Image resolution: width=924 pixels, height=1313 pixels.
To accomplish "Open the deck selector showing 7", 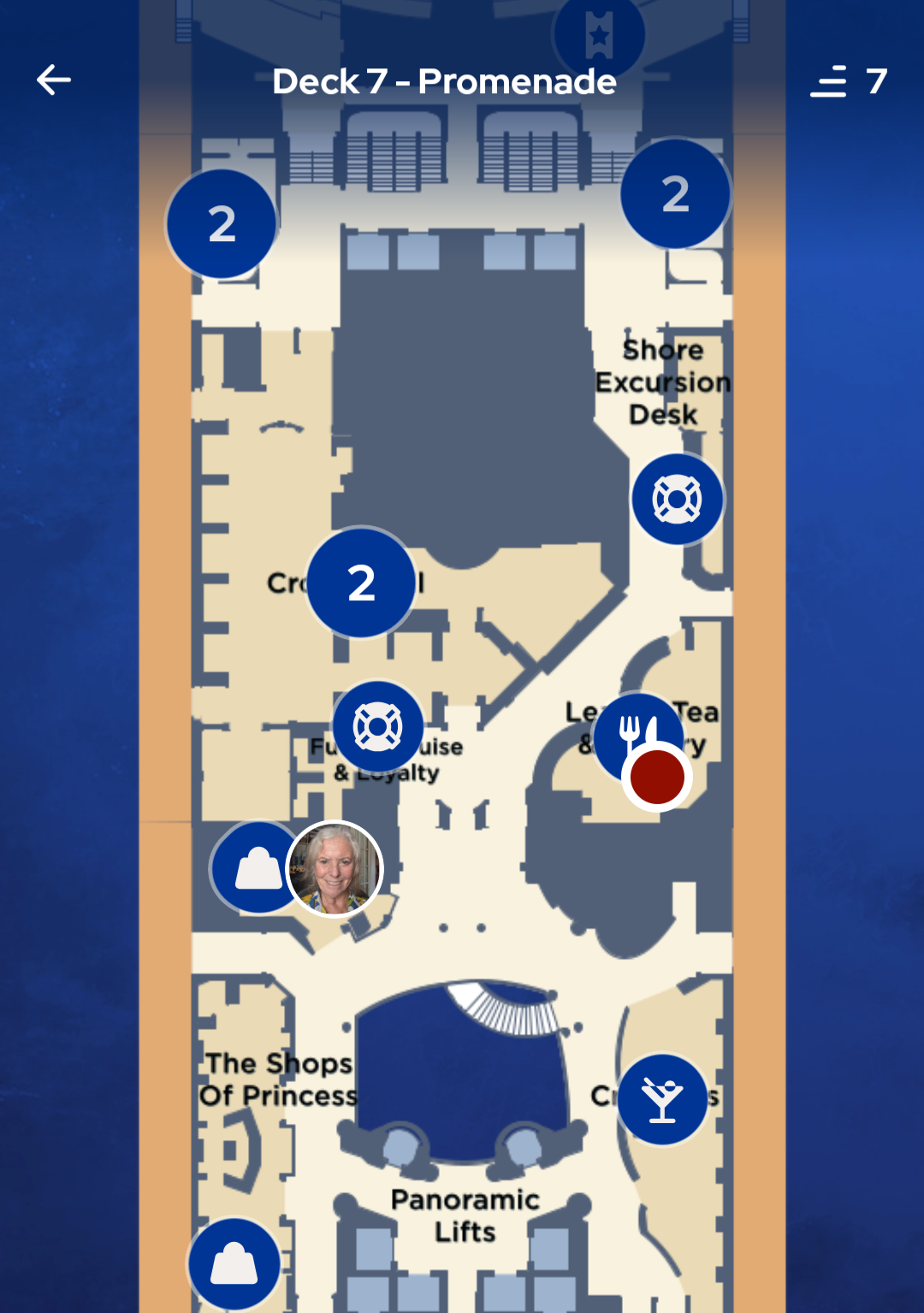I will click(849, 81).
